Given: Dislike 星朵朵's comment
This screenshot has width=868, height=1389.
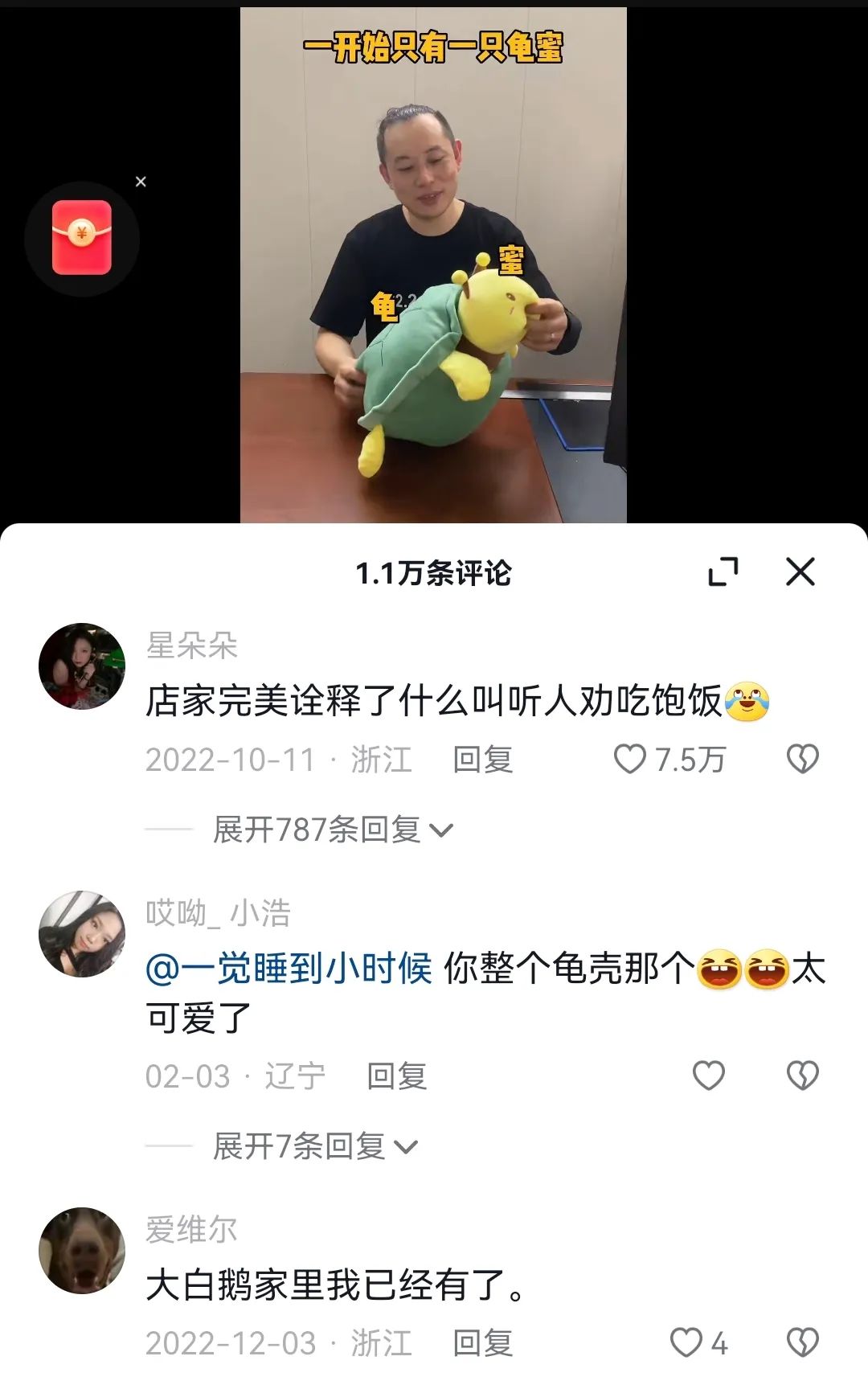Looking at the screenshot, I should [x=802, y=759].
